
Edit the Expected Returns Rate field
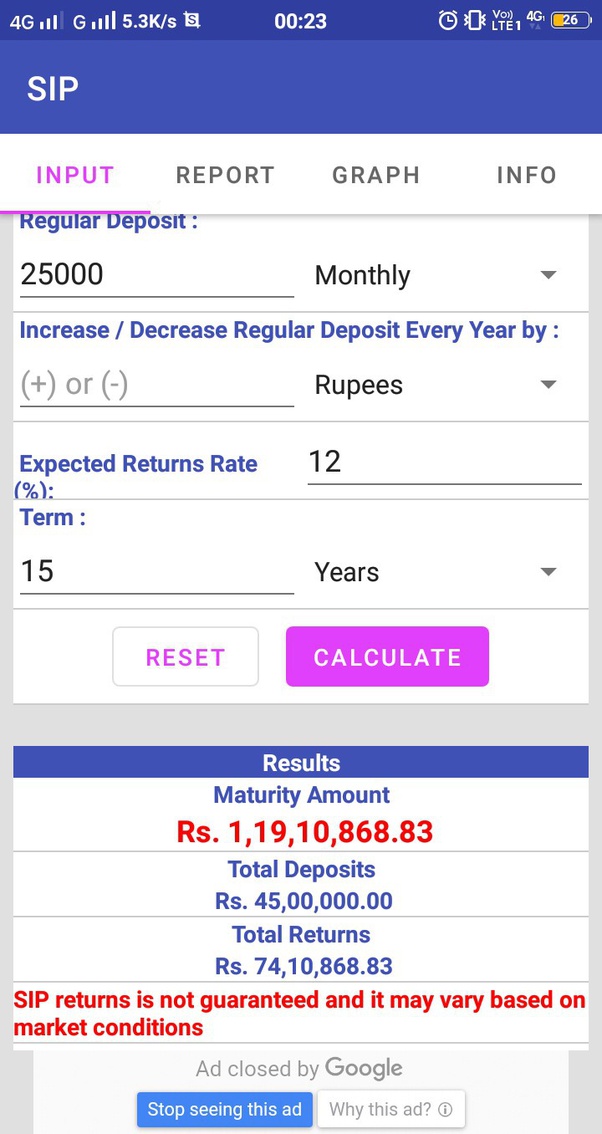[x=443, y=462]
